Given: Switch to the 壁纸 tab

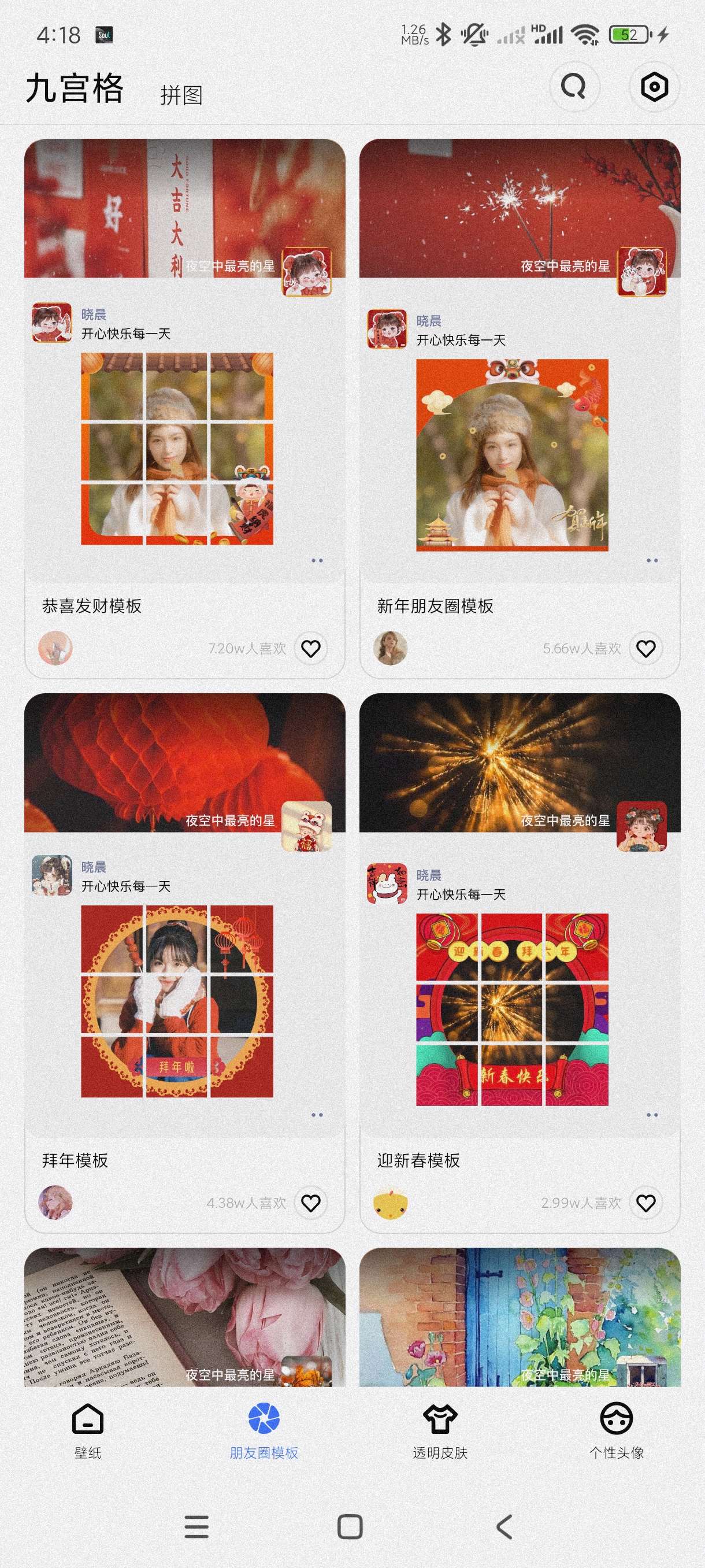Looking at the screenshot, I should (x=88, y=1431).
